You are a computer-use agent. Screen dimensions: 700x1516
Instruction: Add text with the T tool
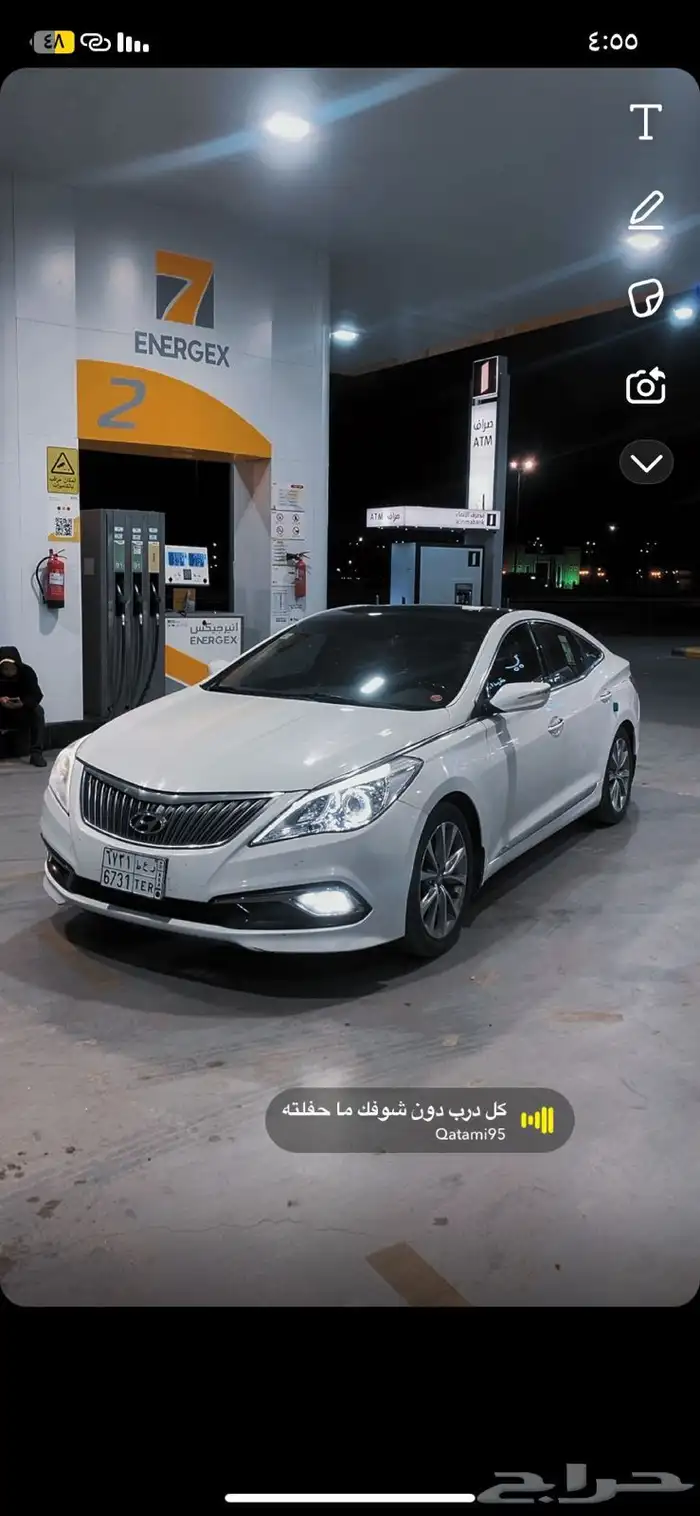pos(645,122)
